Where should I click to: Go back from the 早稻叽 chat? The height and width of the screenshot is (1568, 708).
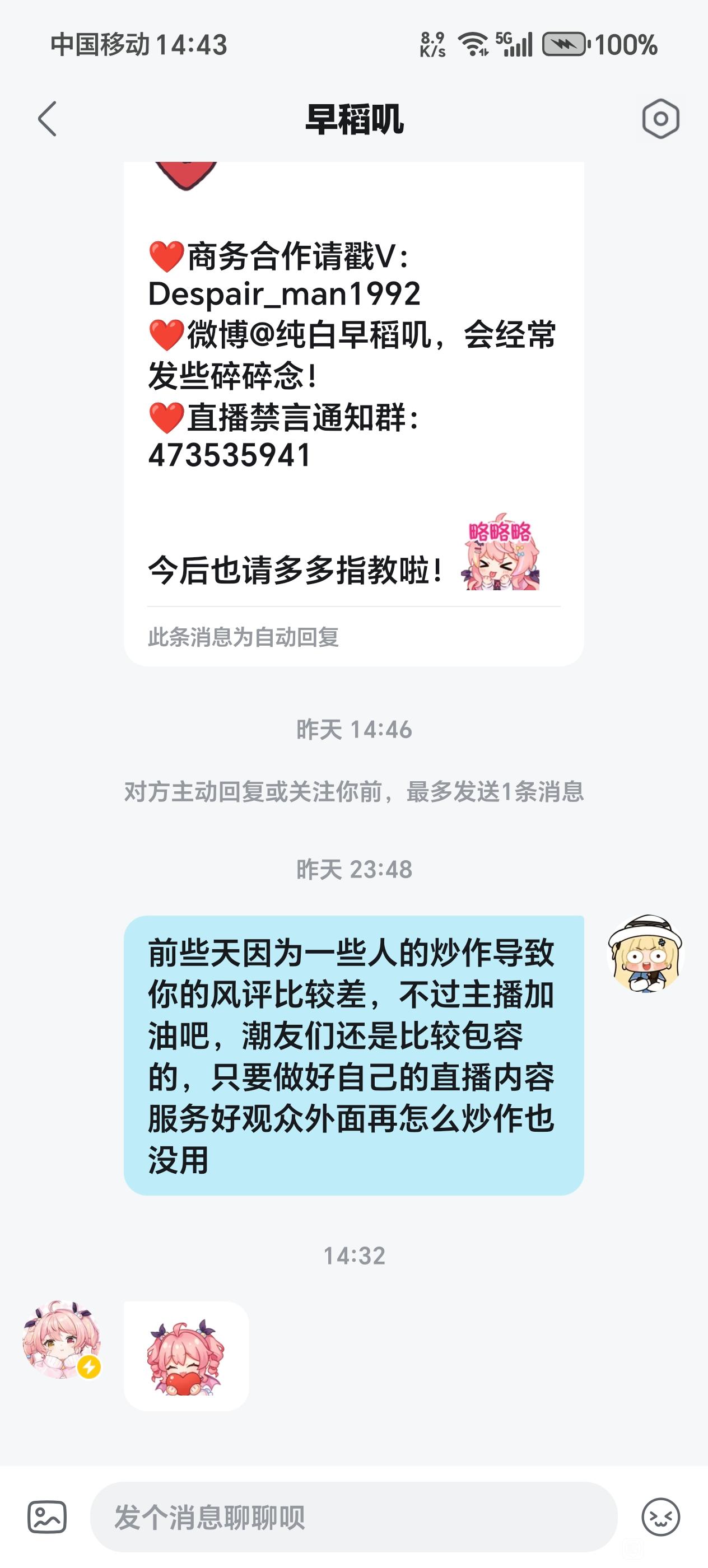click(48, 119)
